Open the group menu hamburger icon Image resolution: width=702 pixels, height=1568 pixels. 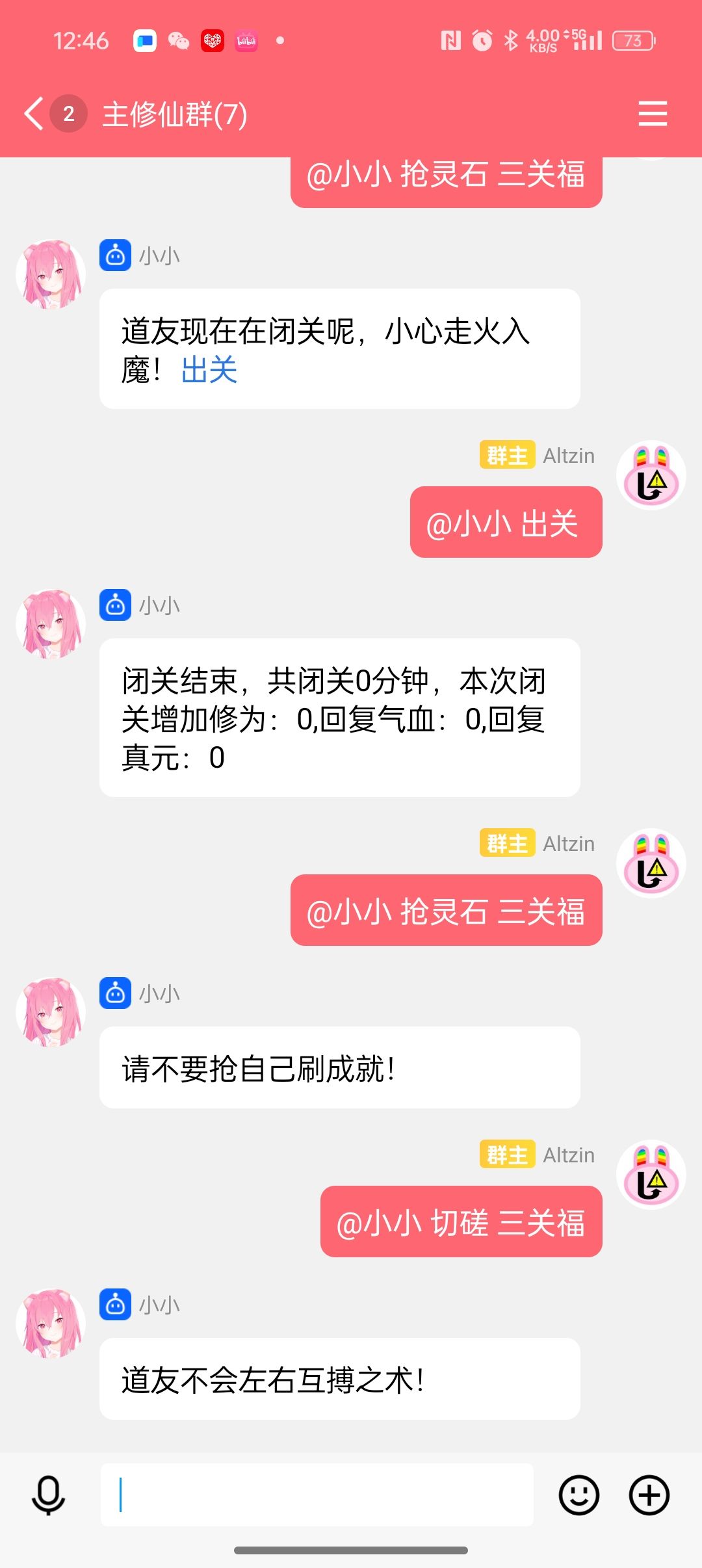[652, 114]
